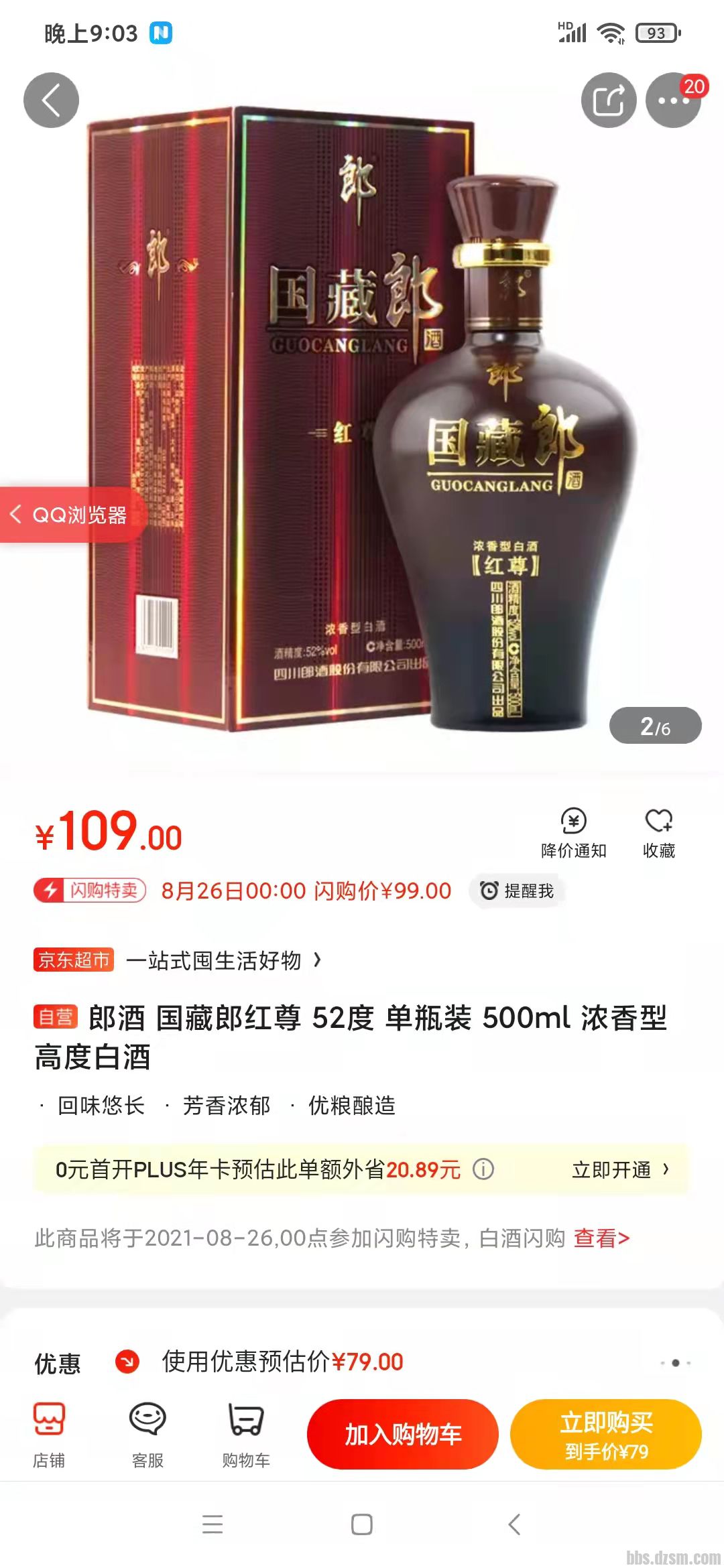The height and width of the screenshot is (1568, 724).
Task: Open system recent apps menu
Action: (x=213, y=1524)
